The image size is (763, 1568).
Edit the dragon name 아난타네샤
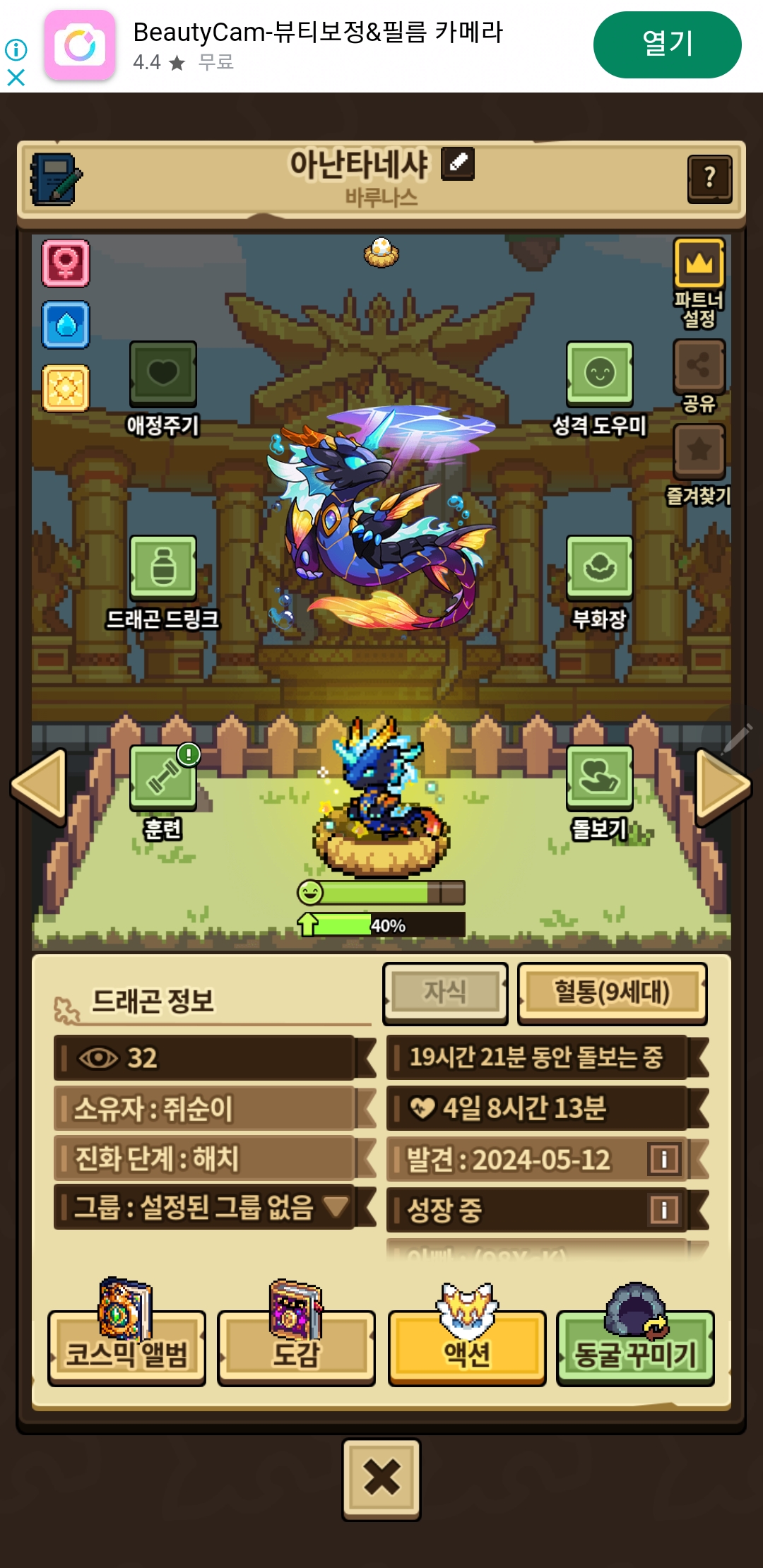pos(458,164)
